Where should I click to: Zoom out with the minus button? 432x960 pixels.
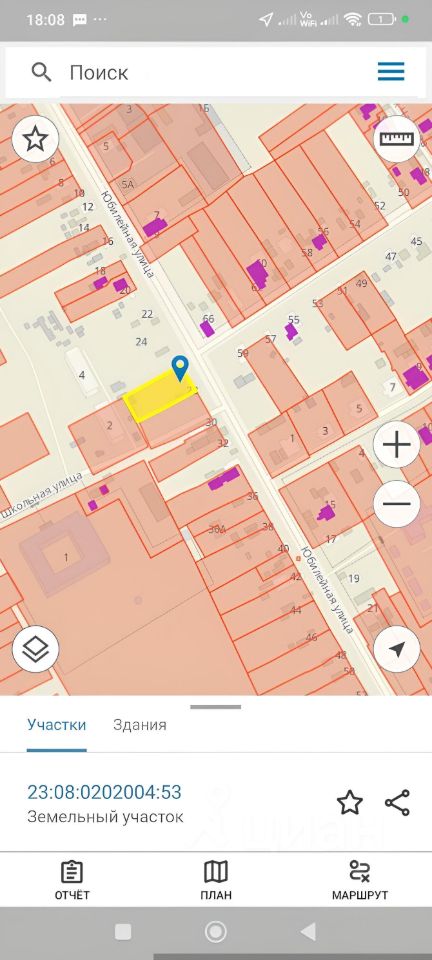click(397, 504)
